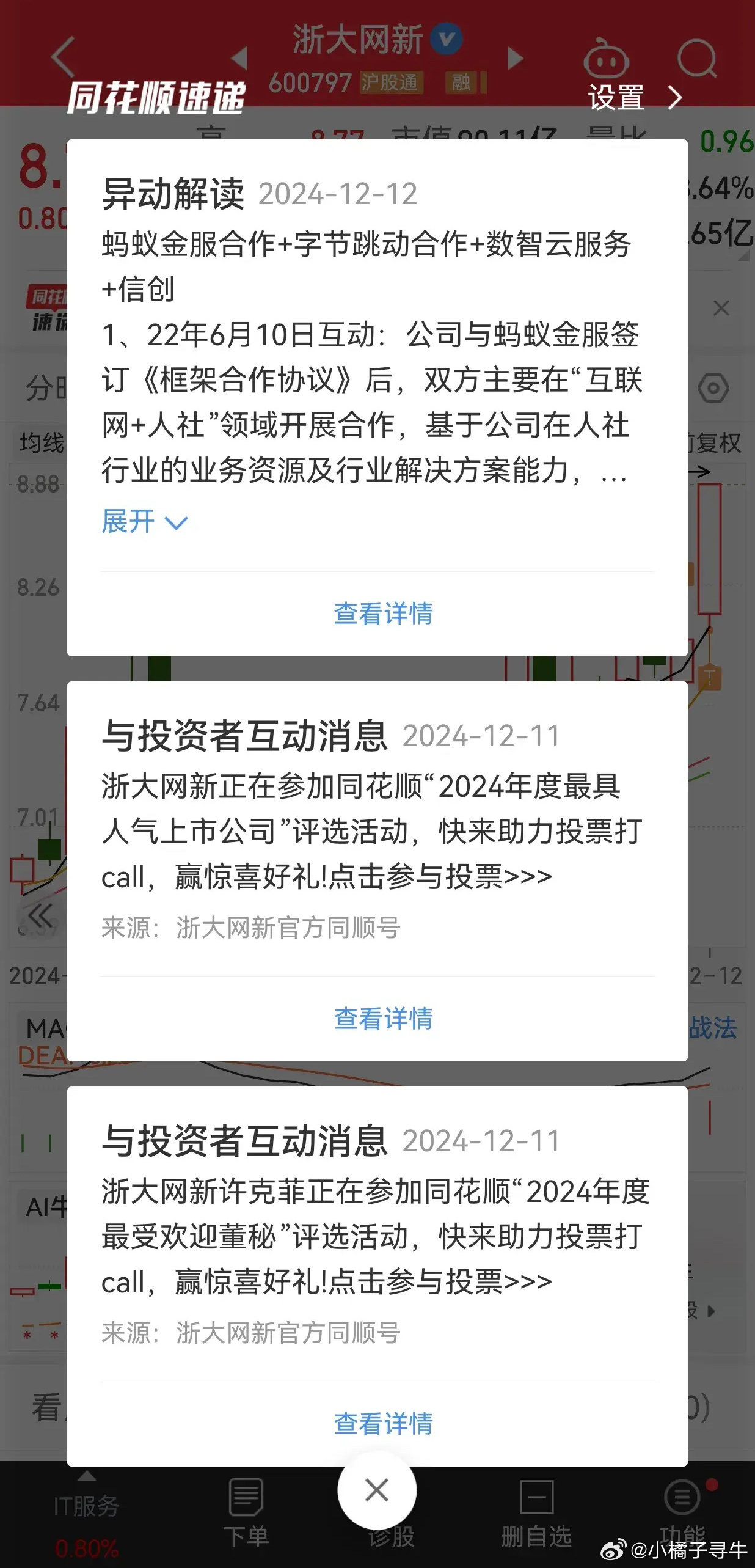Open the 异动解读 news card
Viewport: 755px width, 1568px height.
pos(367,354)
